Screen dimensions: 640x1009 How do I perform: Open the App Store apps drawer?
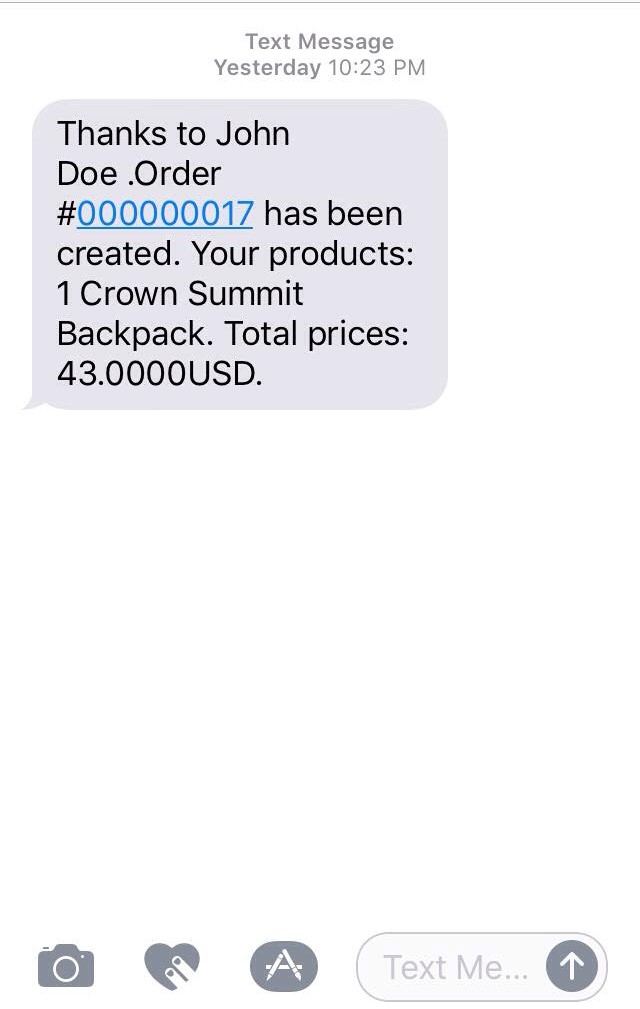coord(284,966)
